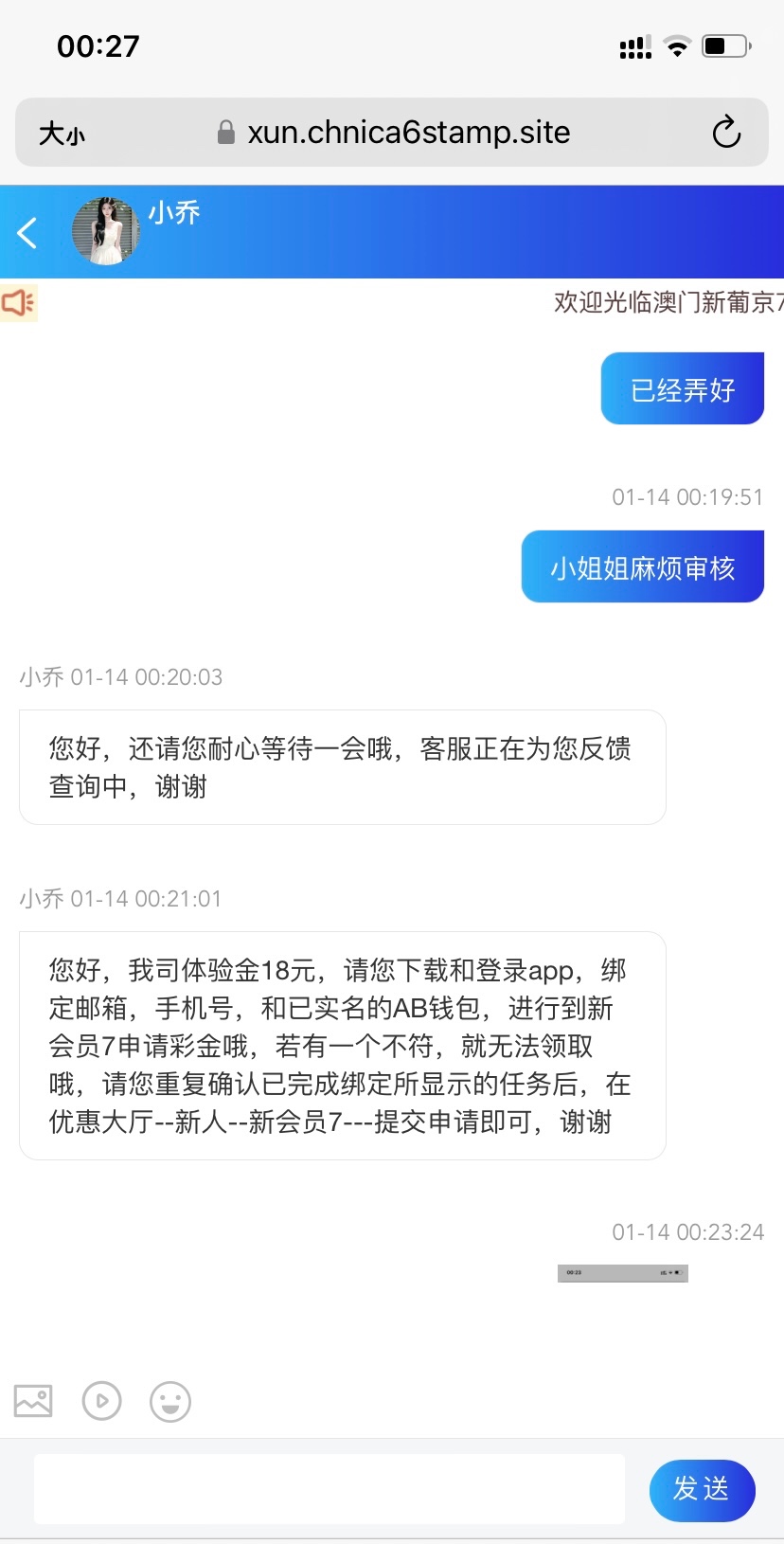This screenshot has width=784, height=1544.
Task: Reload the page in the browser
Action: (725, 133)
